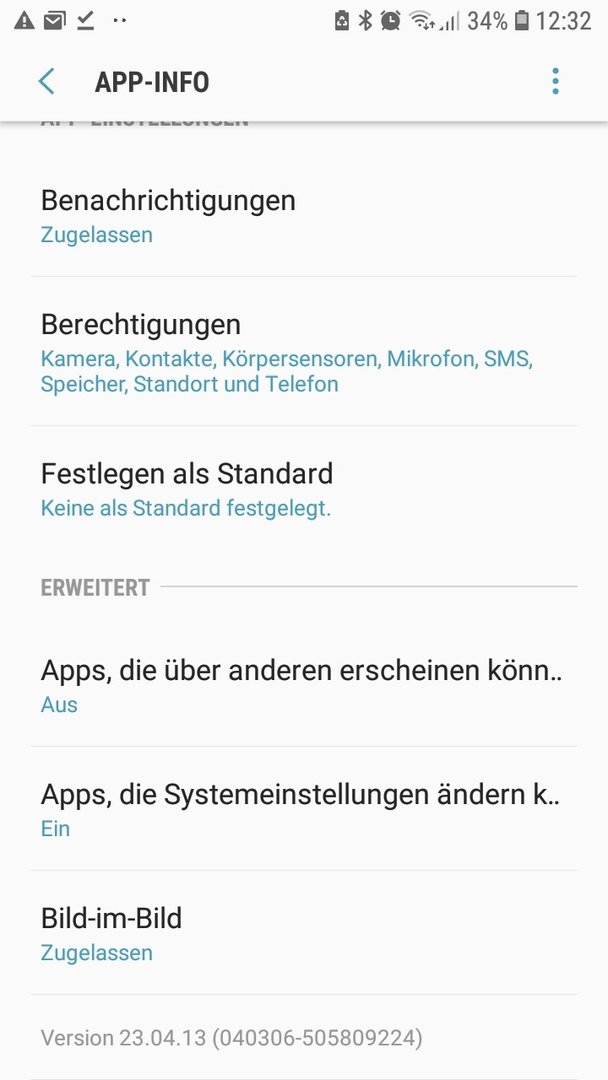Open Benachrichtigungen settings

pos(303,215)
